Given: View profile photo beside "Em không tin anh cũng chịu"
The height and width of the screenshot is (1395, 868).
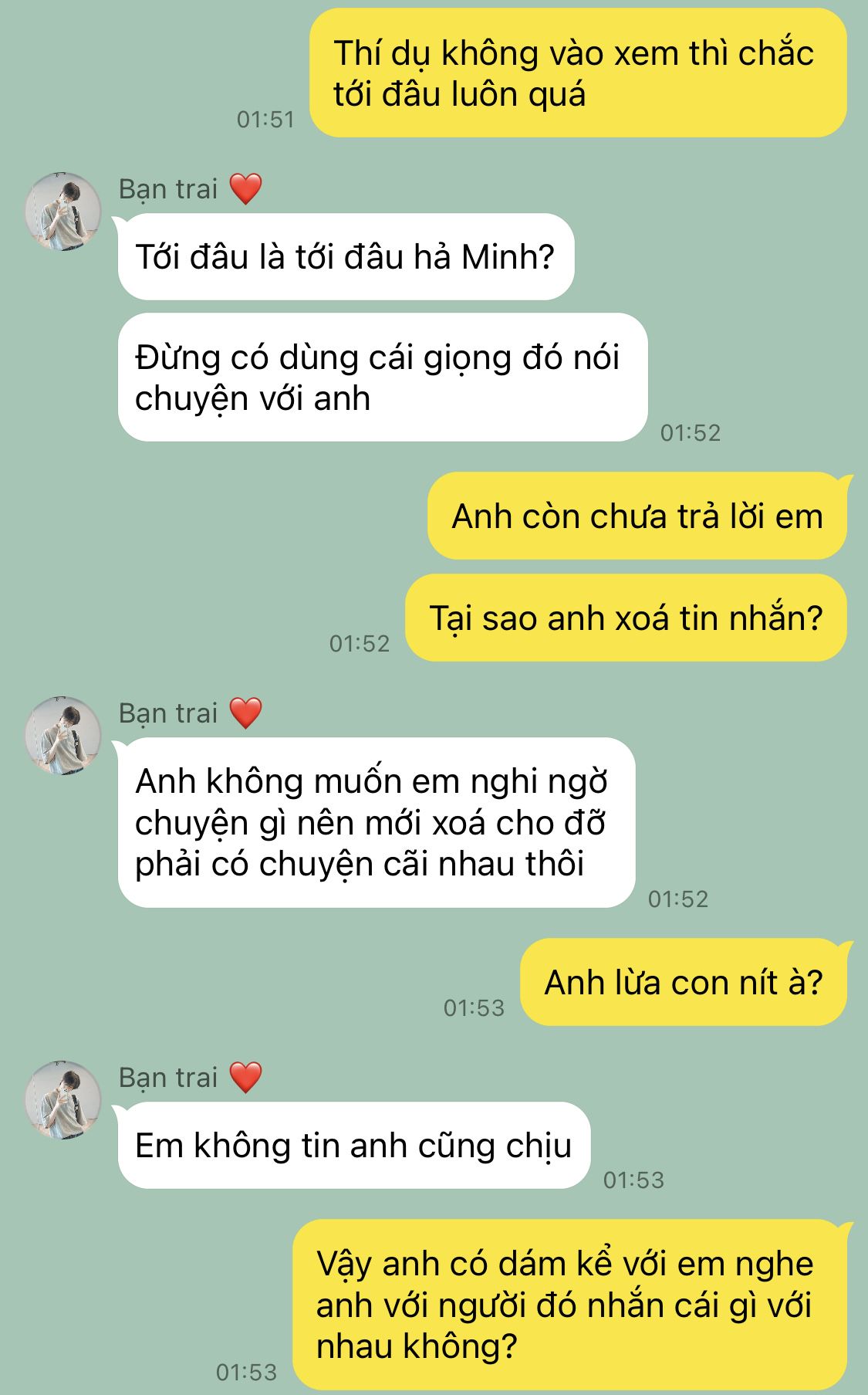Looking at the screenshot, I should click(63, 1100).
